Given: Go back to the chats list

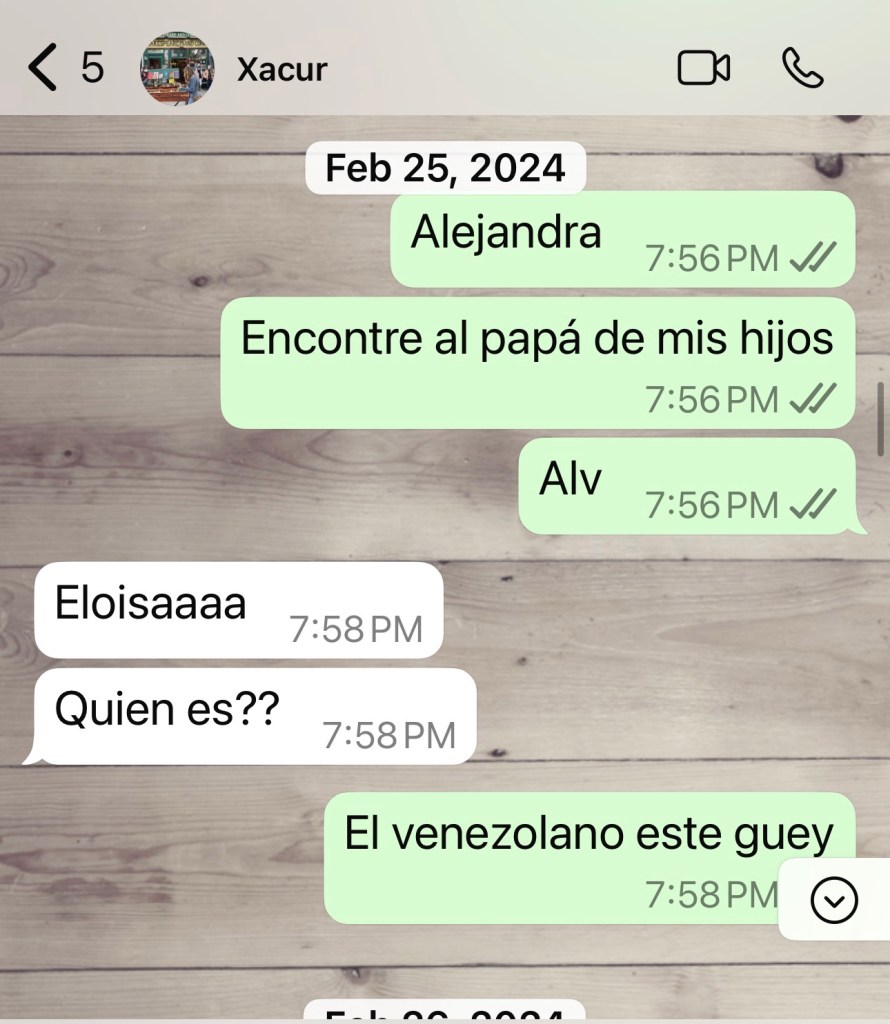Looking at the screenshot, I should 44,68.
